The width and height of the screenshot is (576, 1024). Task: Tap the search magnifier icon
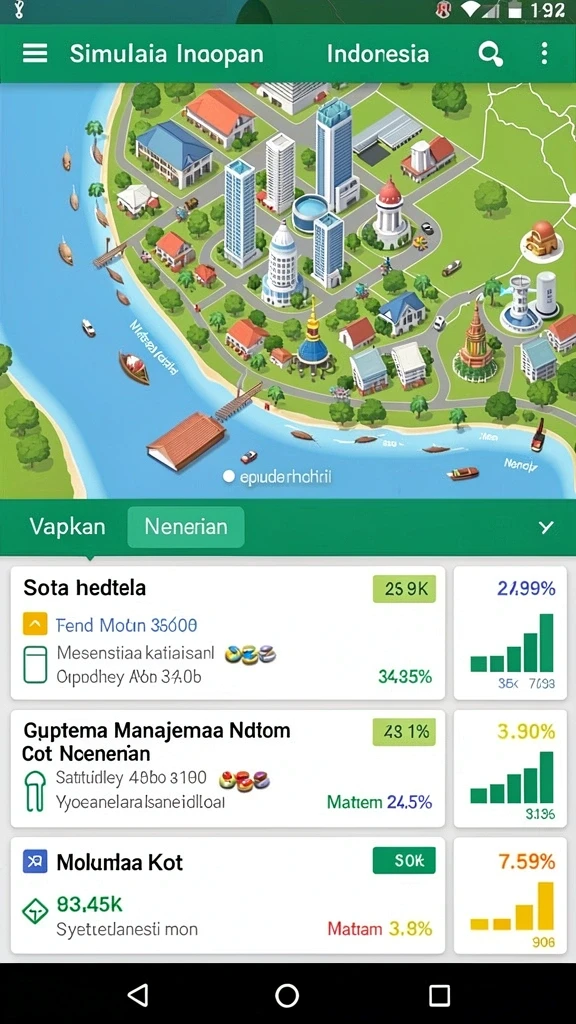click(490, 54)
